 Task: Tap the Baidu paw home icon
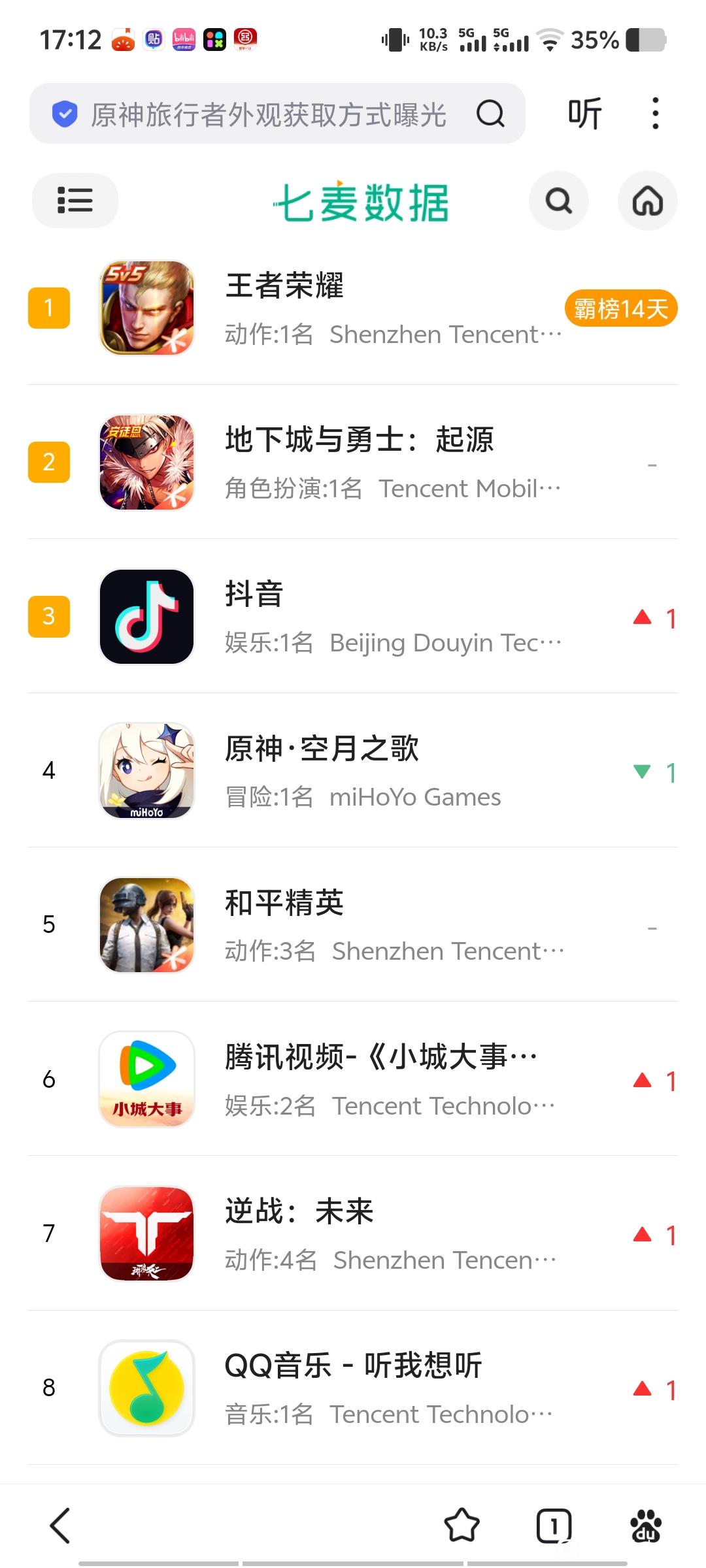(x=645, y=1526)
